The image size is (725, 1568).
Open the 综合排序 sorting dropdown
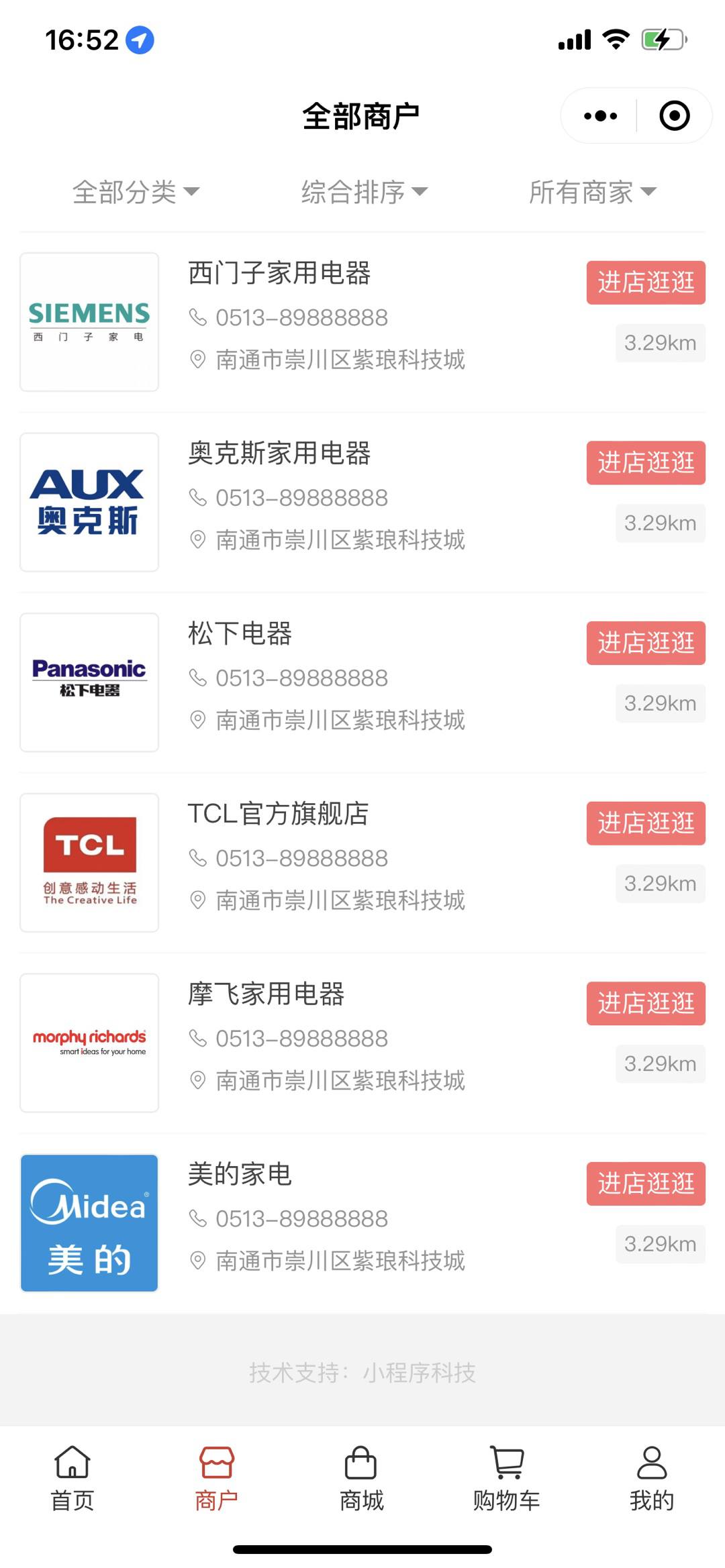364,192
